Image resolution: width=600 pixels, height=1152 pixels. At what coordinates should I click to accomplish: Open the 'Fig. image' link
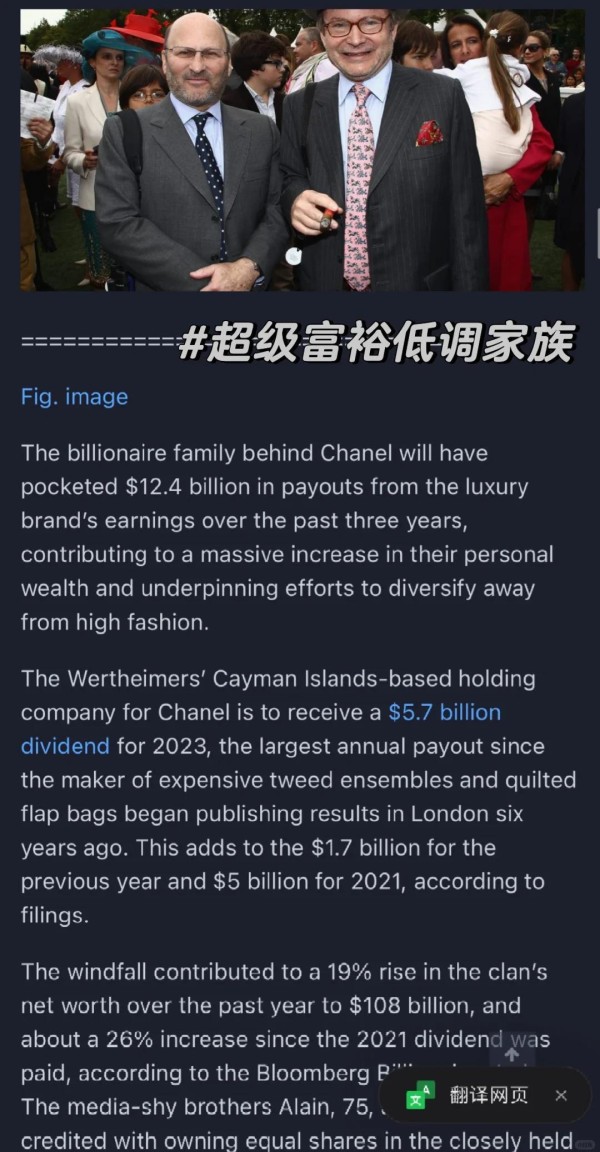[x=74, y=397]
